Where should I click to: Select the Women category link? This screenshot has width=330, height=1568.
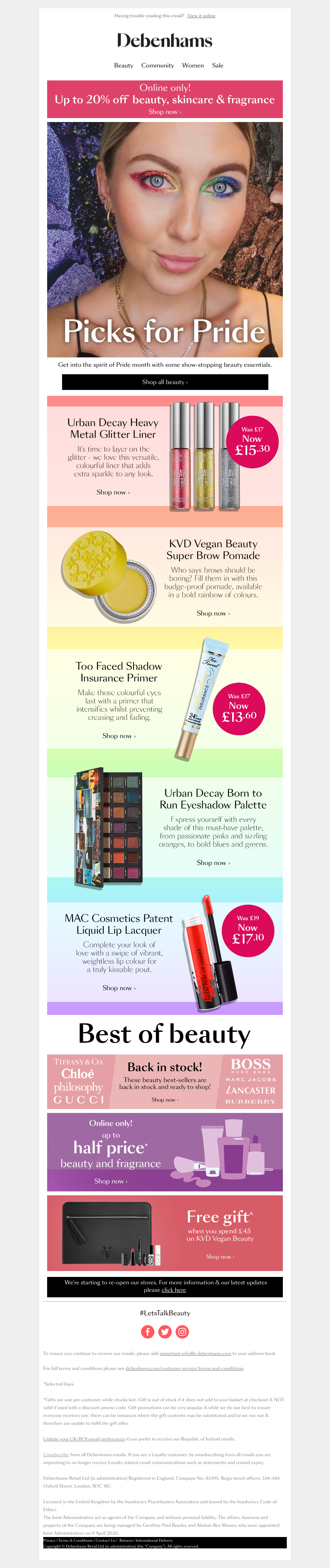[x=193, y=65]
